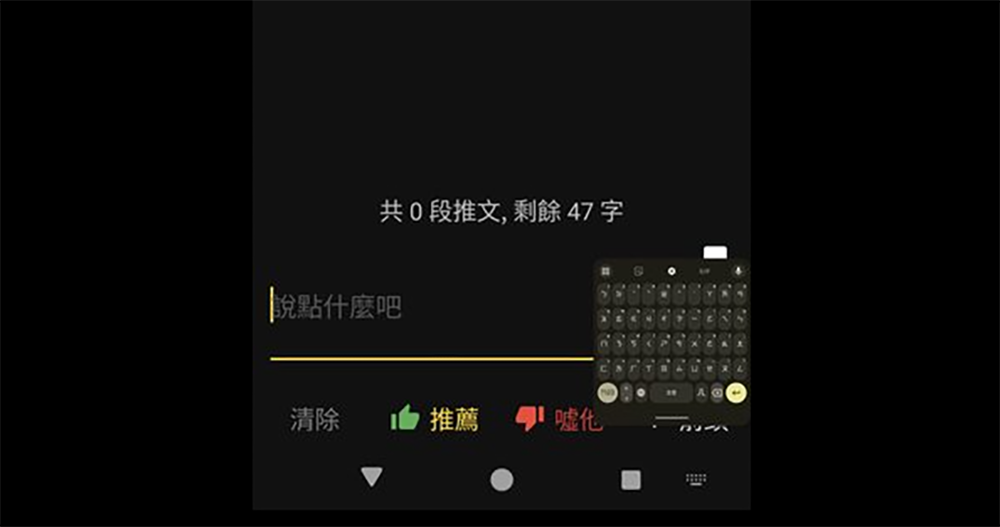Tap the microphone icon on the keyboard toolbar
Viewport: 1000px width, 527px height.
point(738,271)
